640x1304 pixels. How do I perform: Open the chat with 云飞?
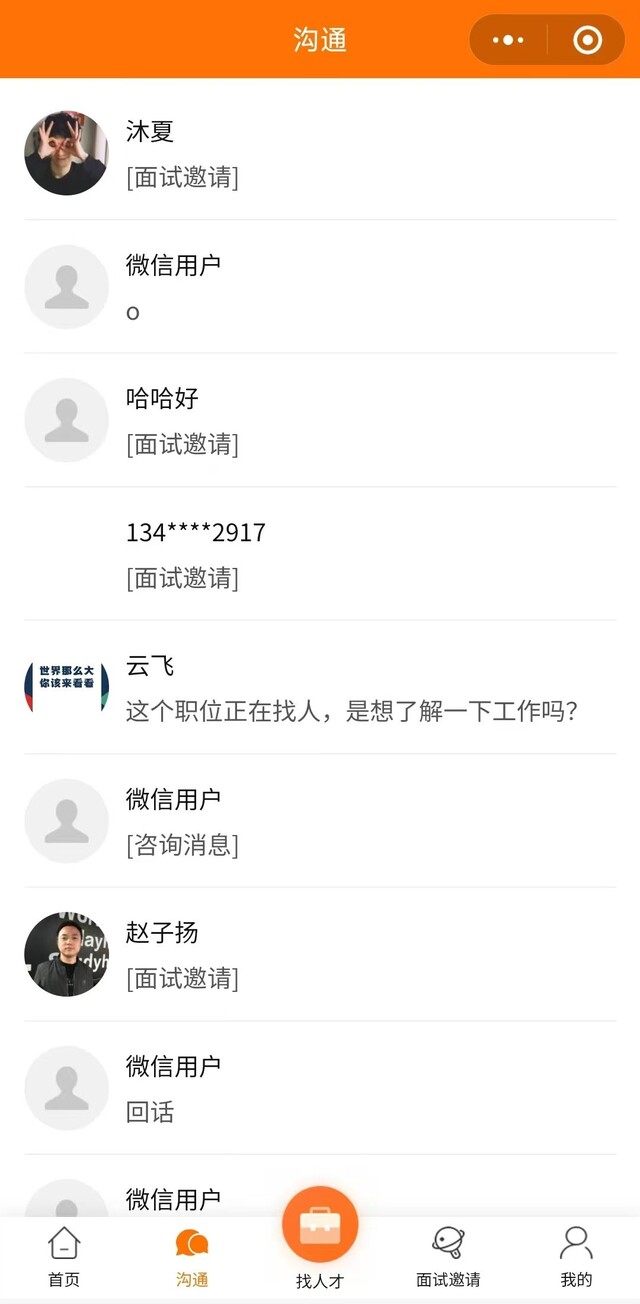pos(320,688)
